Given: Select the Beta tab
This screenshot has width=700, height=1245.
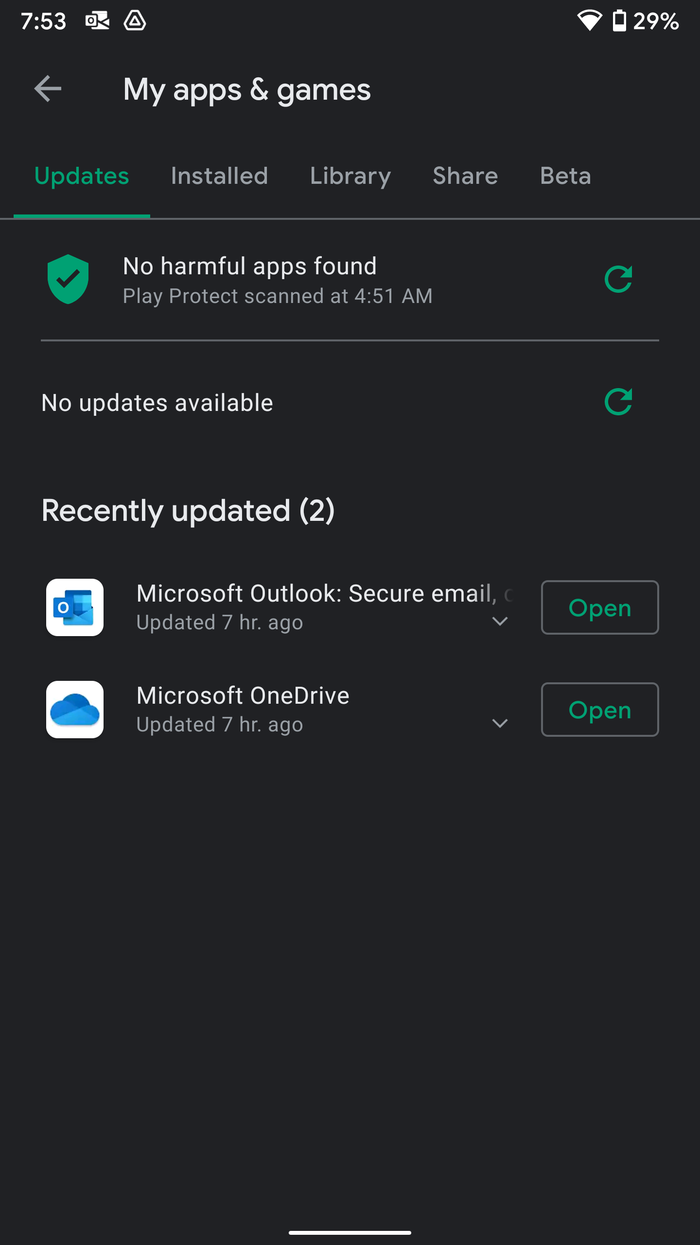Looking at the screenshot, I should (x=565, y=176).
